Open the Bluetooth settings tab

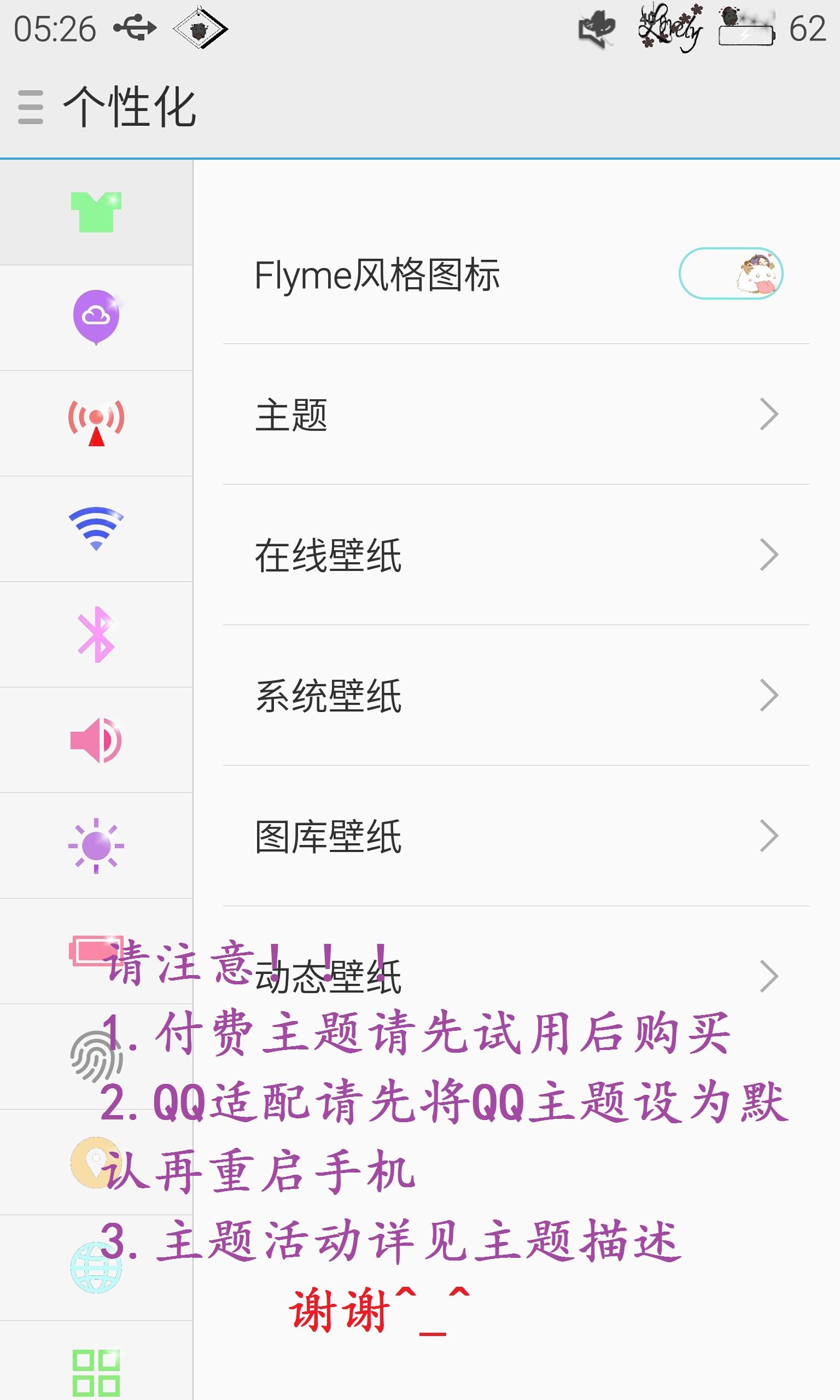pyautogui.click(x=96, y=634)
